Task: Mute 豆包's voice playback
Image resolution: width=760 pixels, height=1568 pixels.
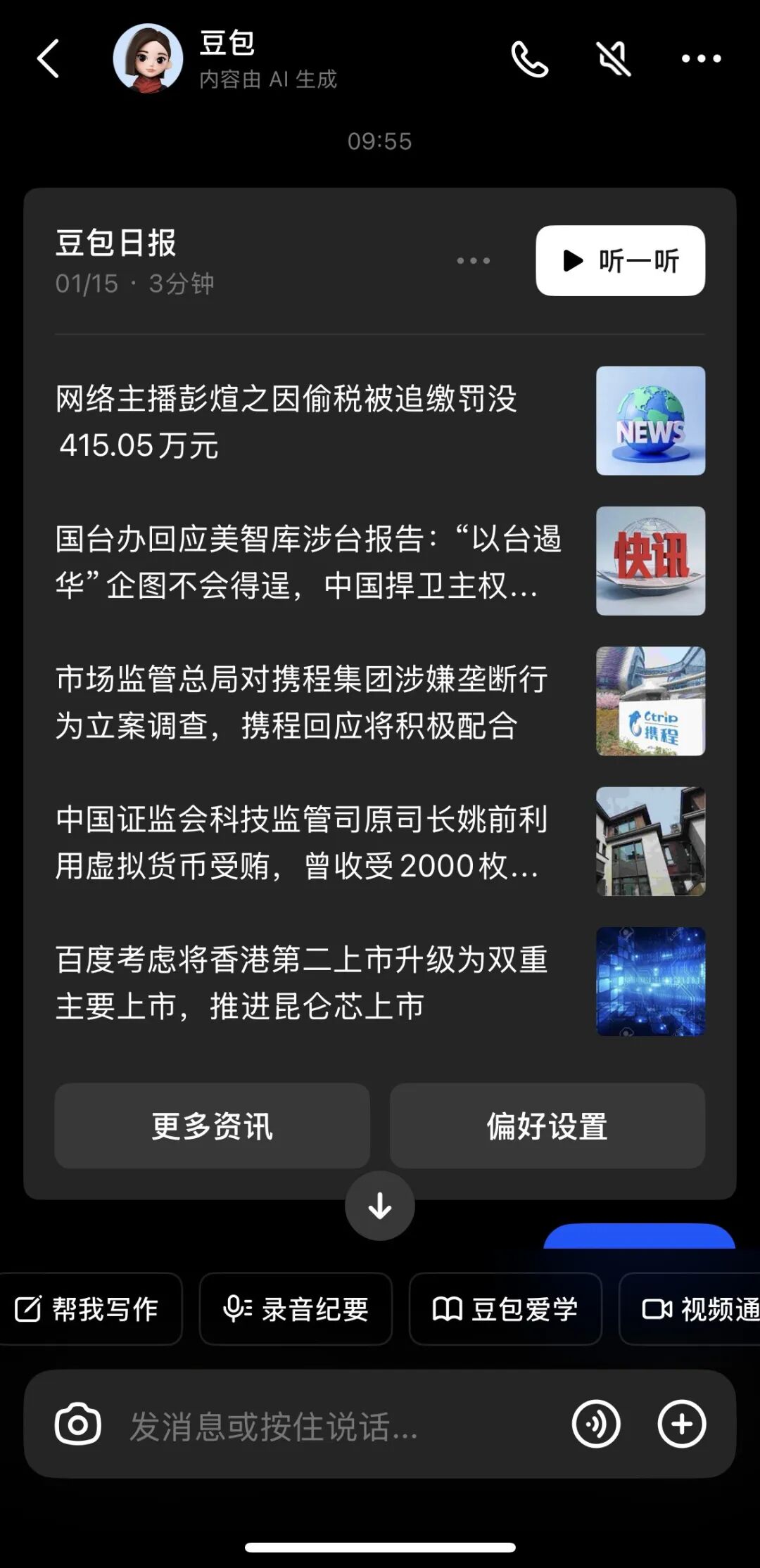Action: pyautogui.click(x=614, y=59)
